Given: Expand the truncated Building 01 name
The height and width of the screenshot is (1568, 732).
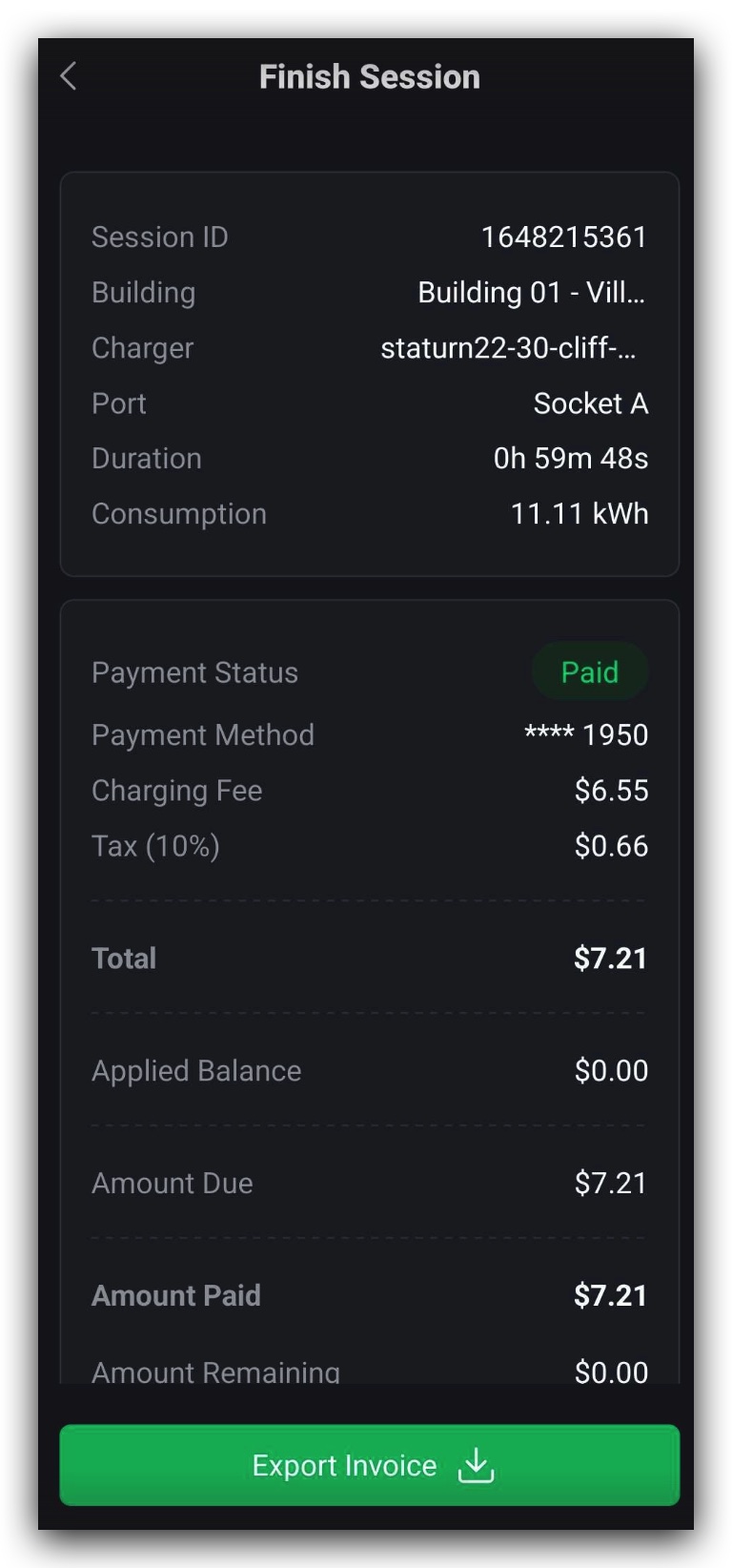Looking at the screenshot, I should tap(534, 292).
